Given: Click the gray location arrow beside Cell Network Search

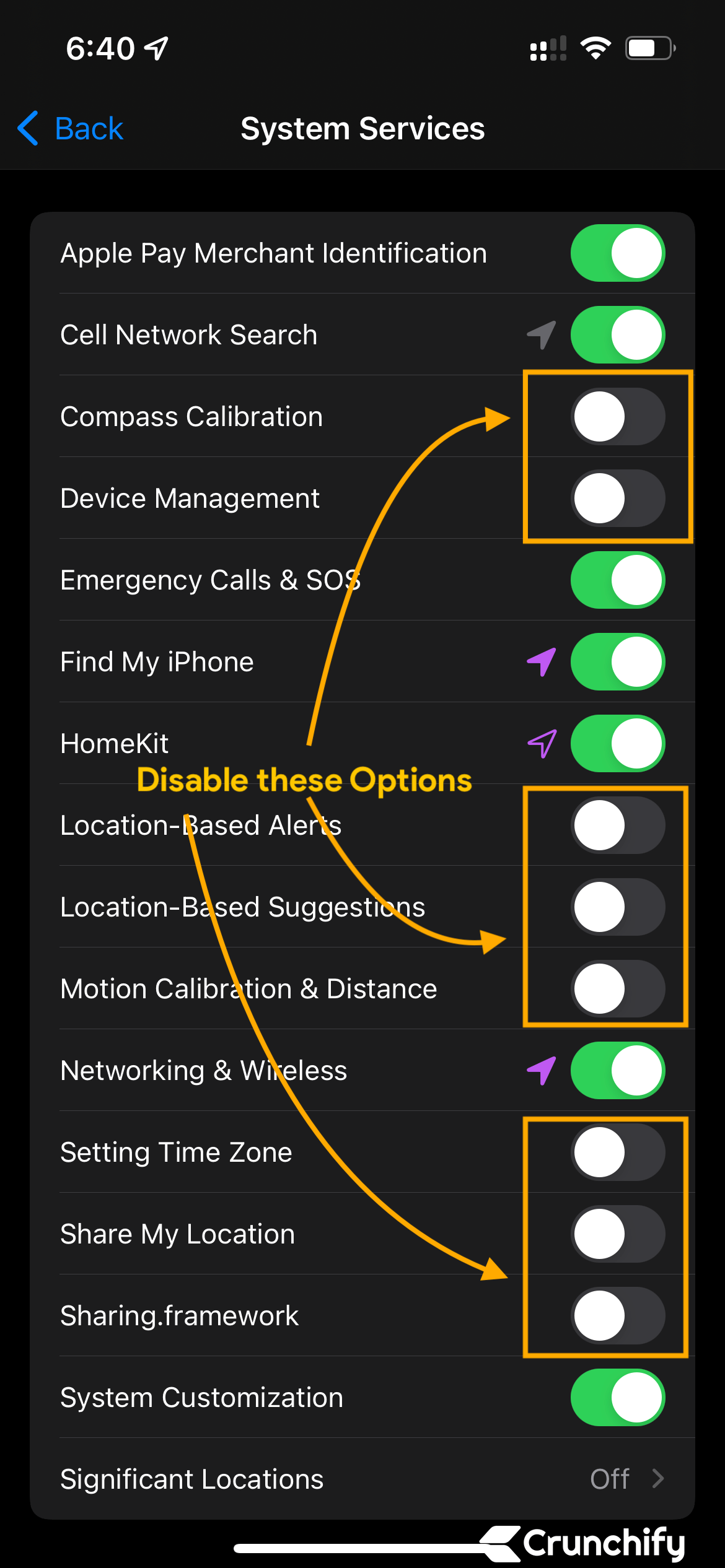Looking at the screenshot, I should [x=541, y=334].
